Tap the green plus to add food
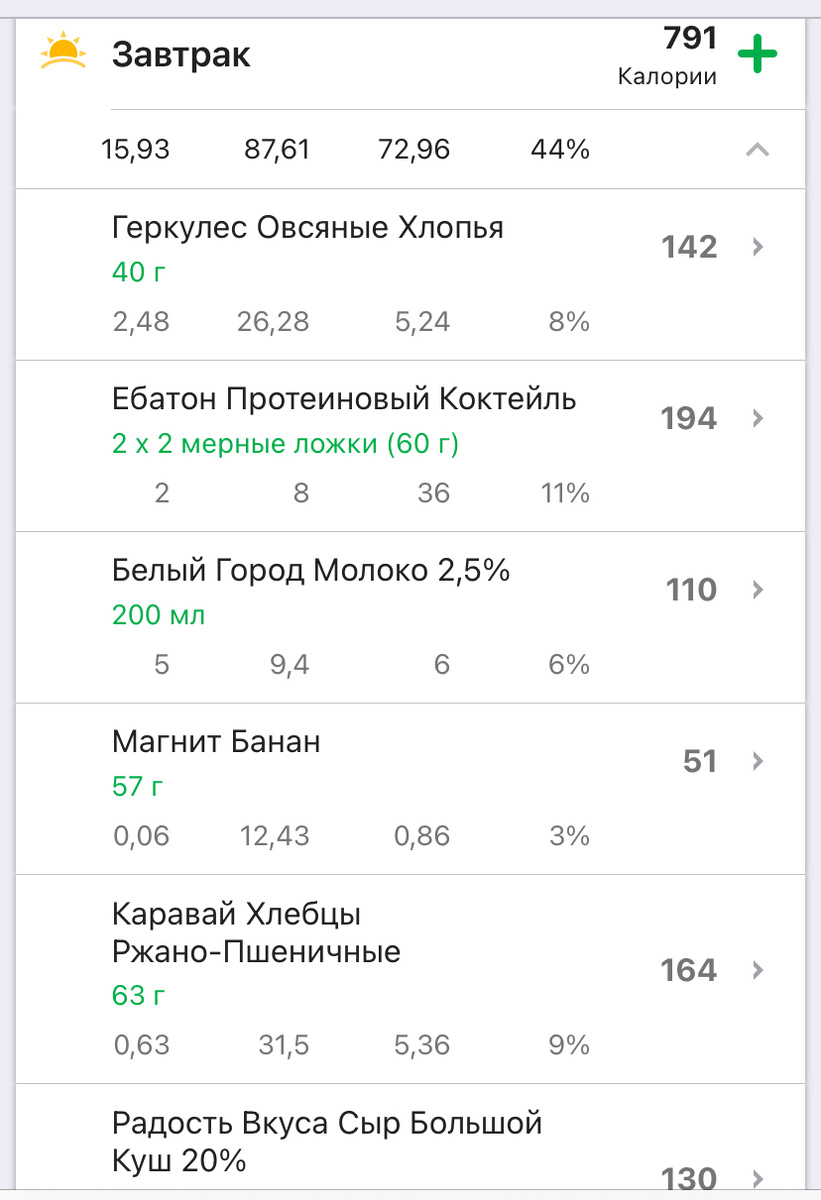The height and width of the screenshot is (1200, 821). (758, 55)
